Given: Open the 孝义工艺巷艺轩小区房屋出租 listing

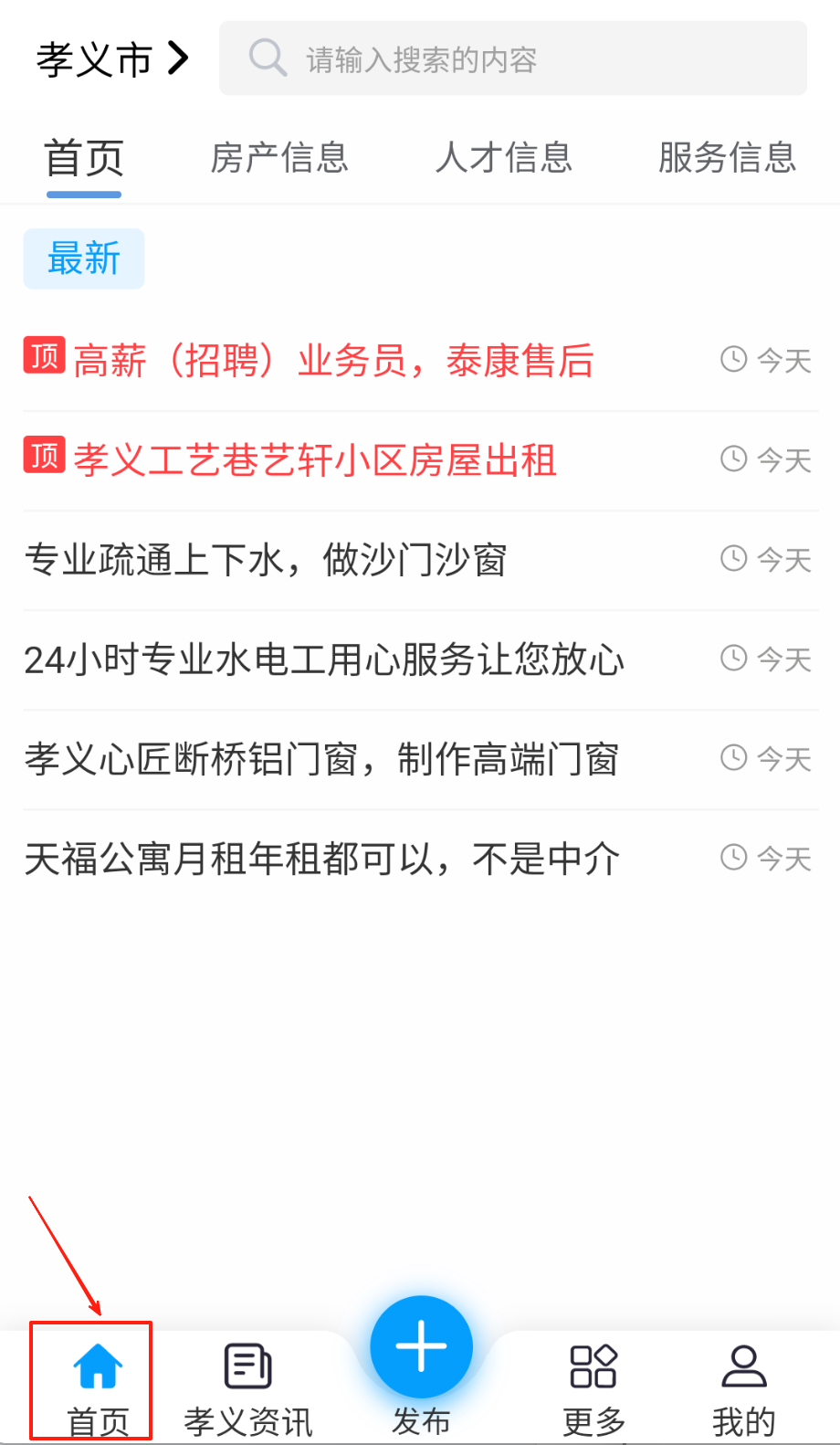Looking at the screenshot, I should [315, 460].
